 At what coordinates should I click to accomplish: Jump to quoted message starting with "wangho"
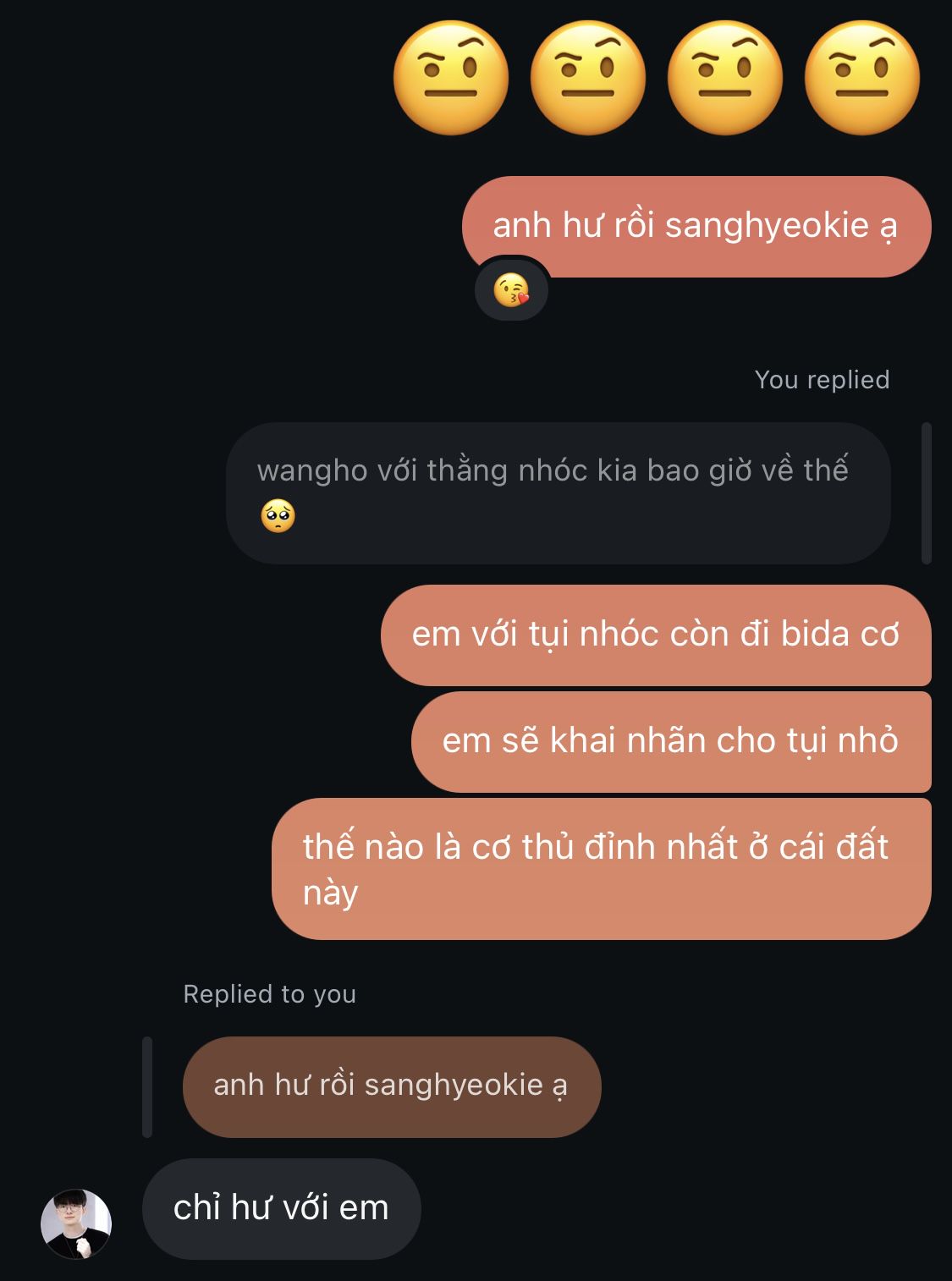[557, 492]
